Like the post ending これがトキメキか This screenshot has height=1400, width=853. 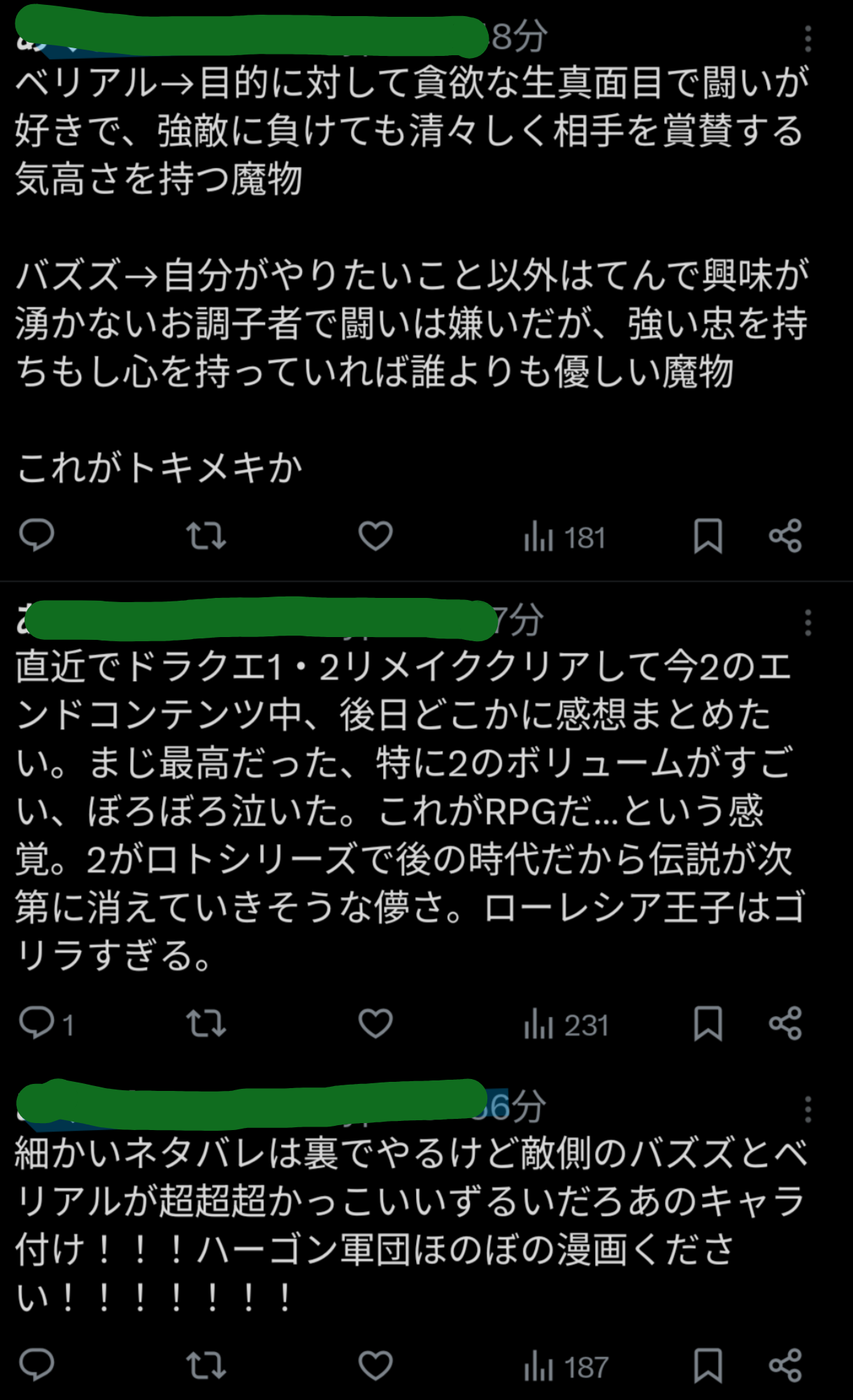(x=375, y=536)
